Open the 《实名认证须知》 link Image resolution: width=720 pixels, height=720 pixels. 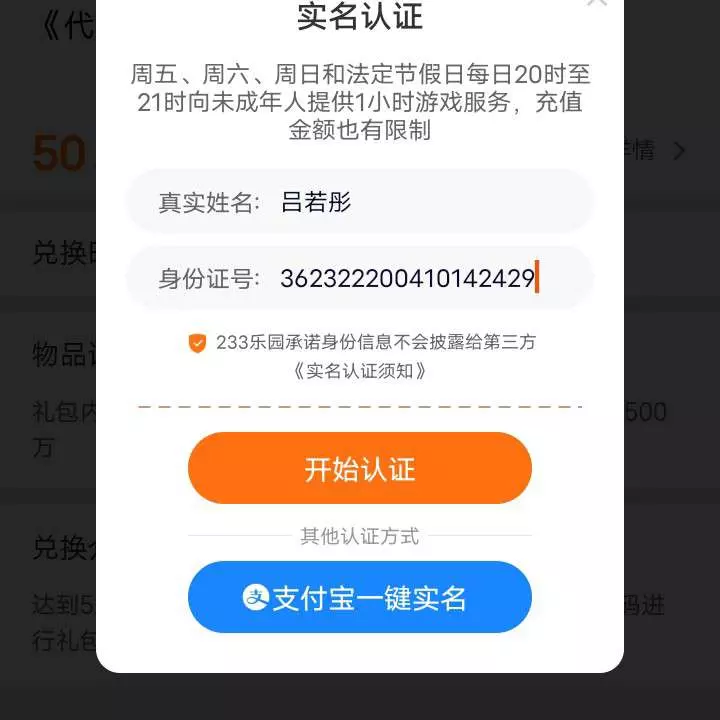pyautogui.click(x=359, y=371)
